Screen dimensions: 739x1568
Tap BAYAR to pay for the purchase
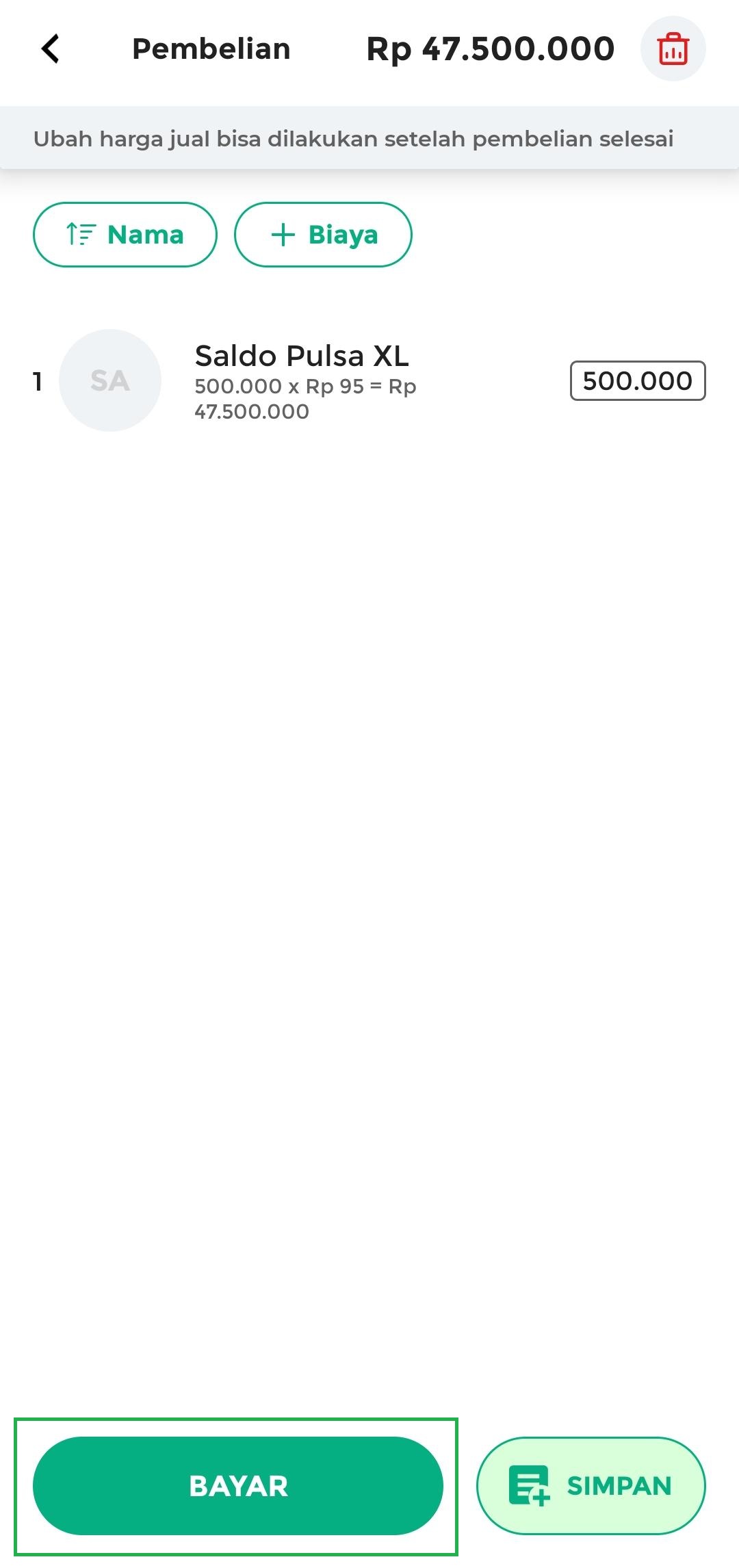[x=237, y=1486]
